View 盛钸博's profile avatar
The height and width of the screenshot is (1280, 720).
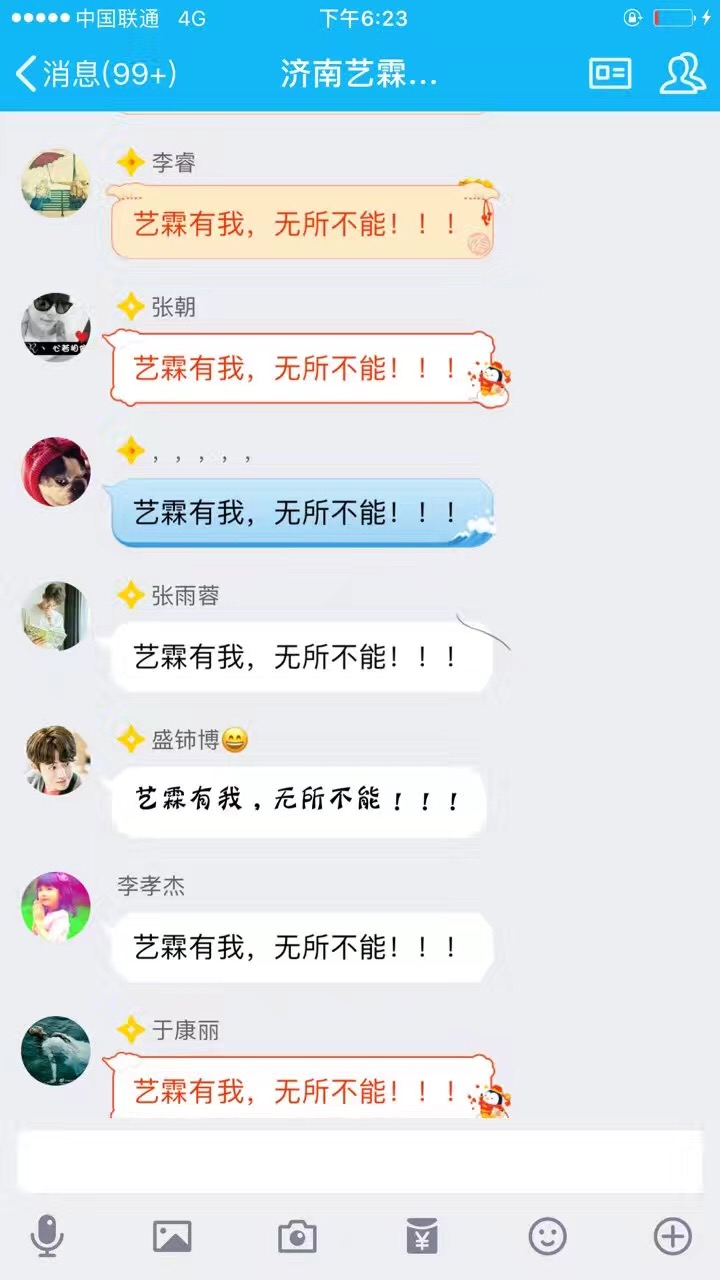coord(56,760)
